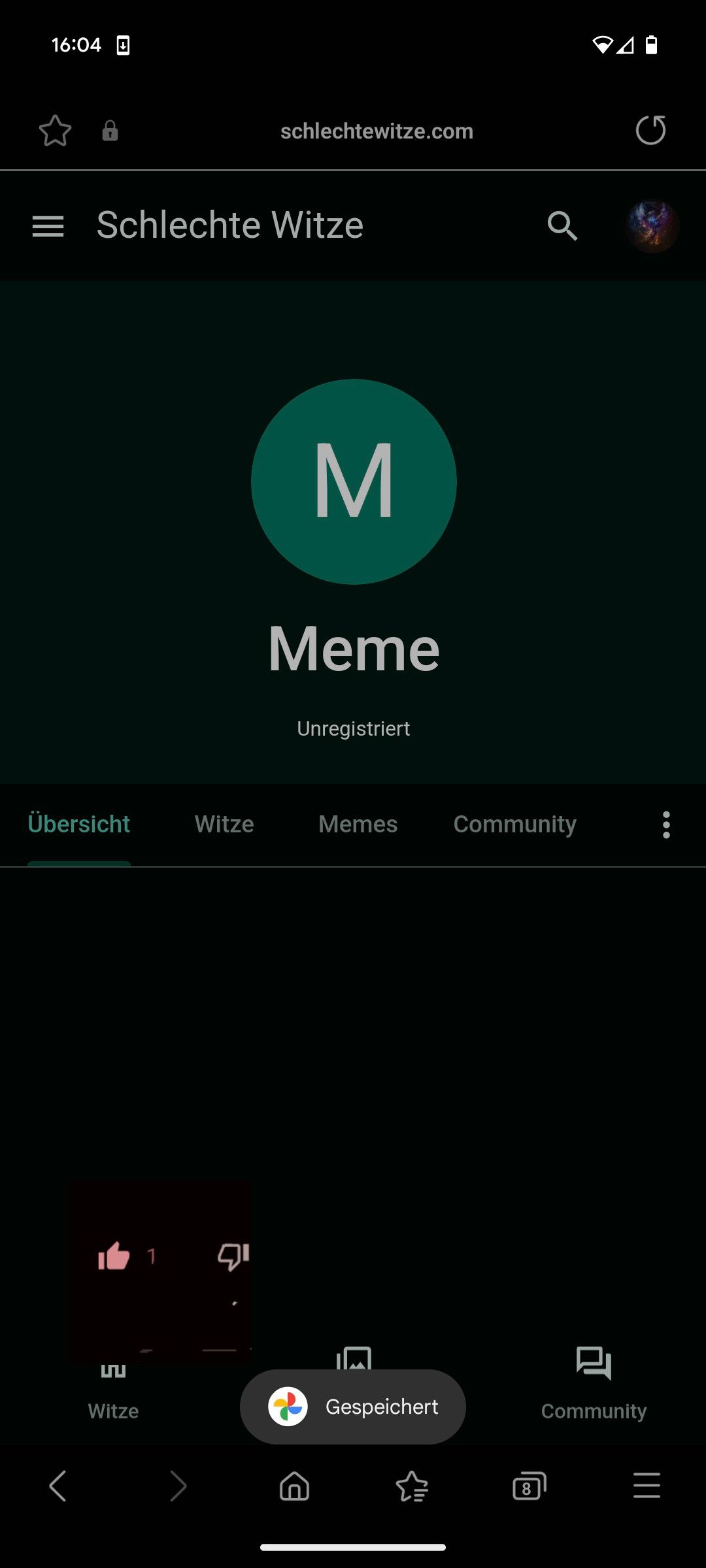Open the browser tabs overview

click(528, 1487)
